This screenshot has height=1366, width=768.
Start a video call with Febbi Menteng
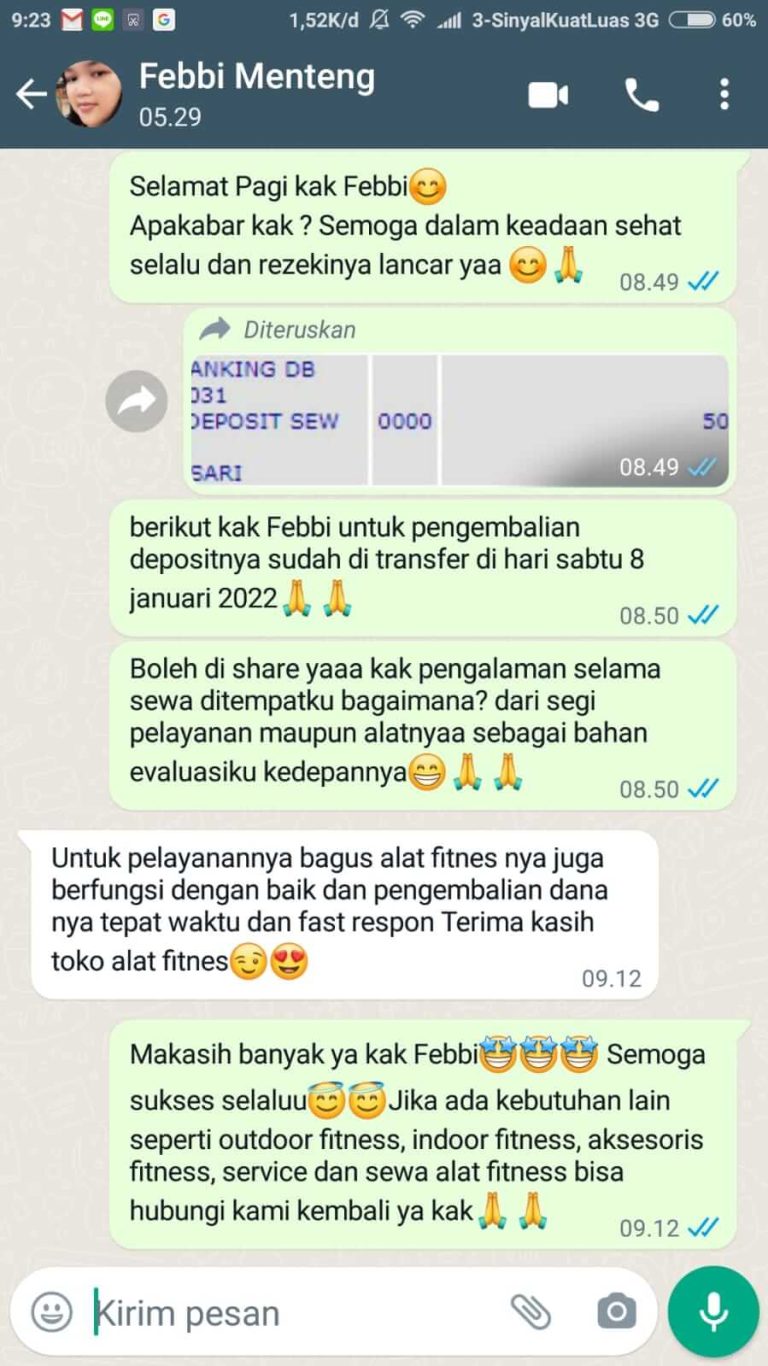coord(548,95)
